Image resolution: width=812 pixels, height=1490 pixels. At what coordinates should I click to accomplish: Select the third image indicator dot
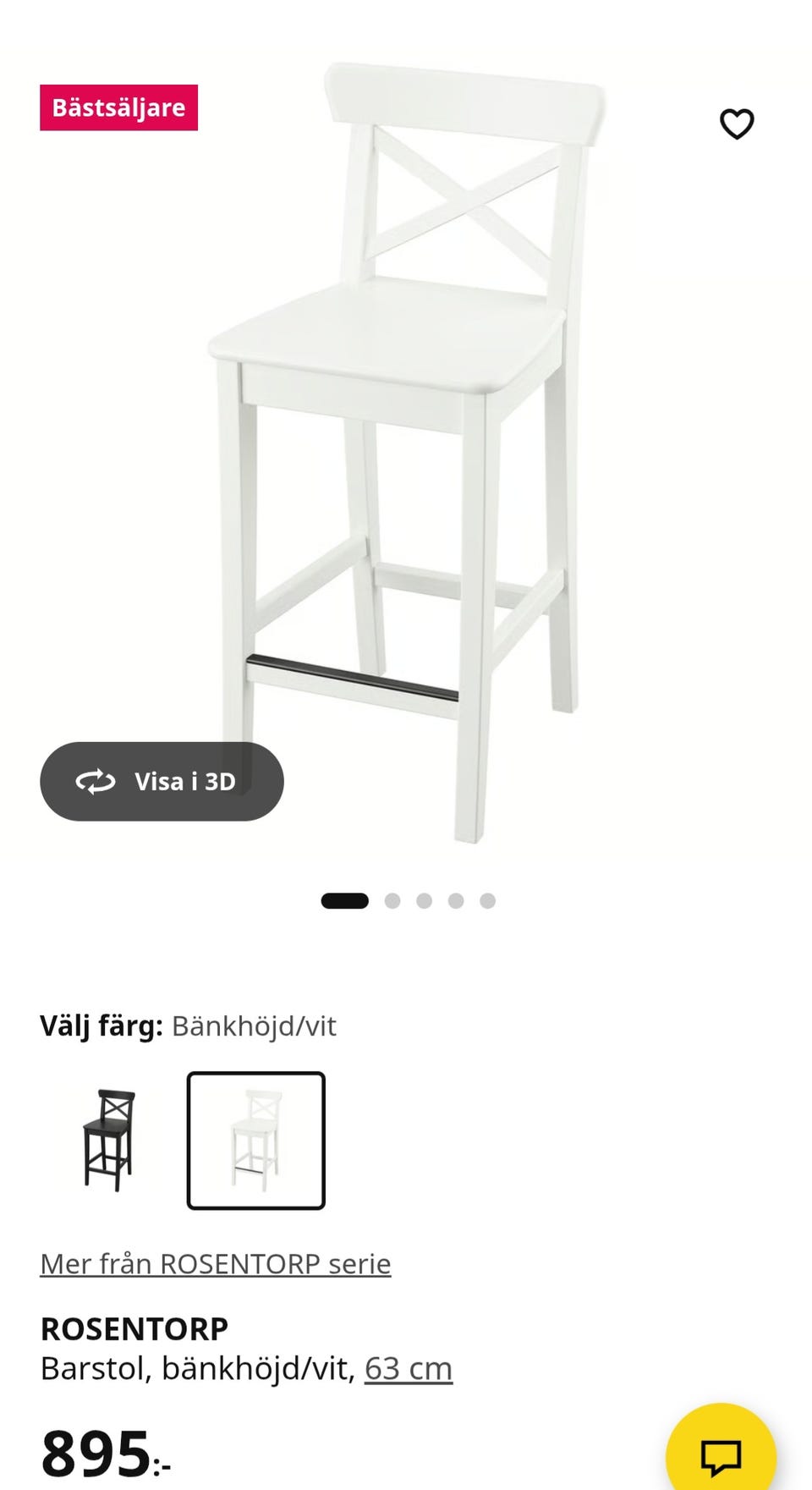pyautogui.click(x=424, y=899)
